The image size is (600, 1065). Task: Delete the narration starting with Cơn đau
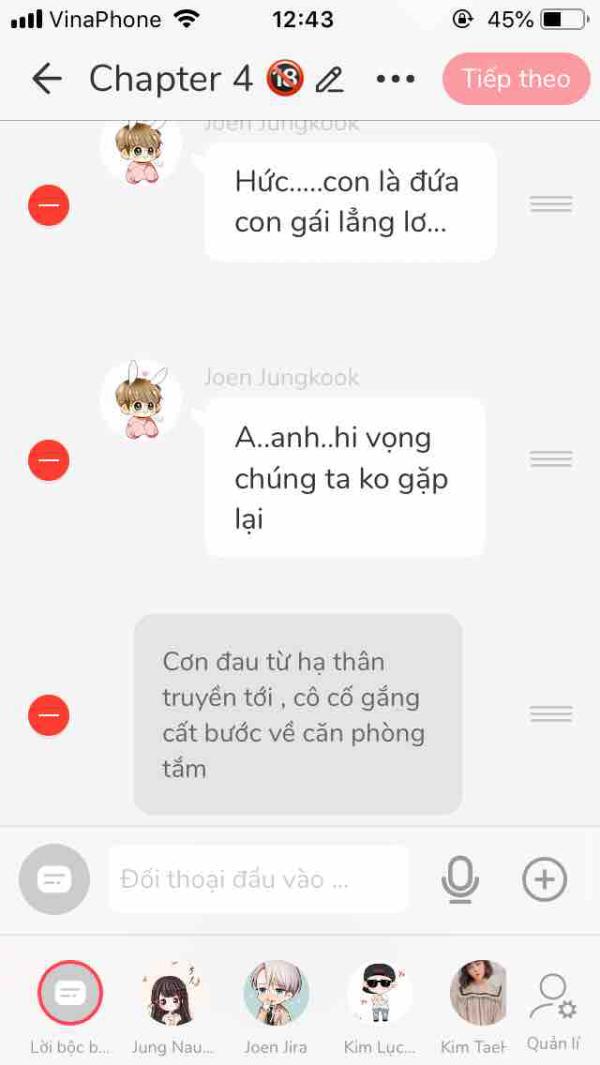[48, 715]
